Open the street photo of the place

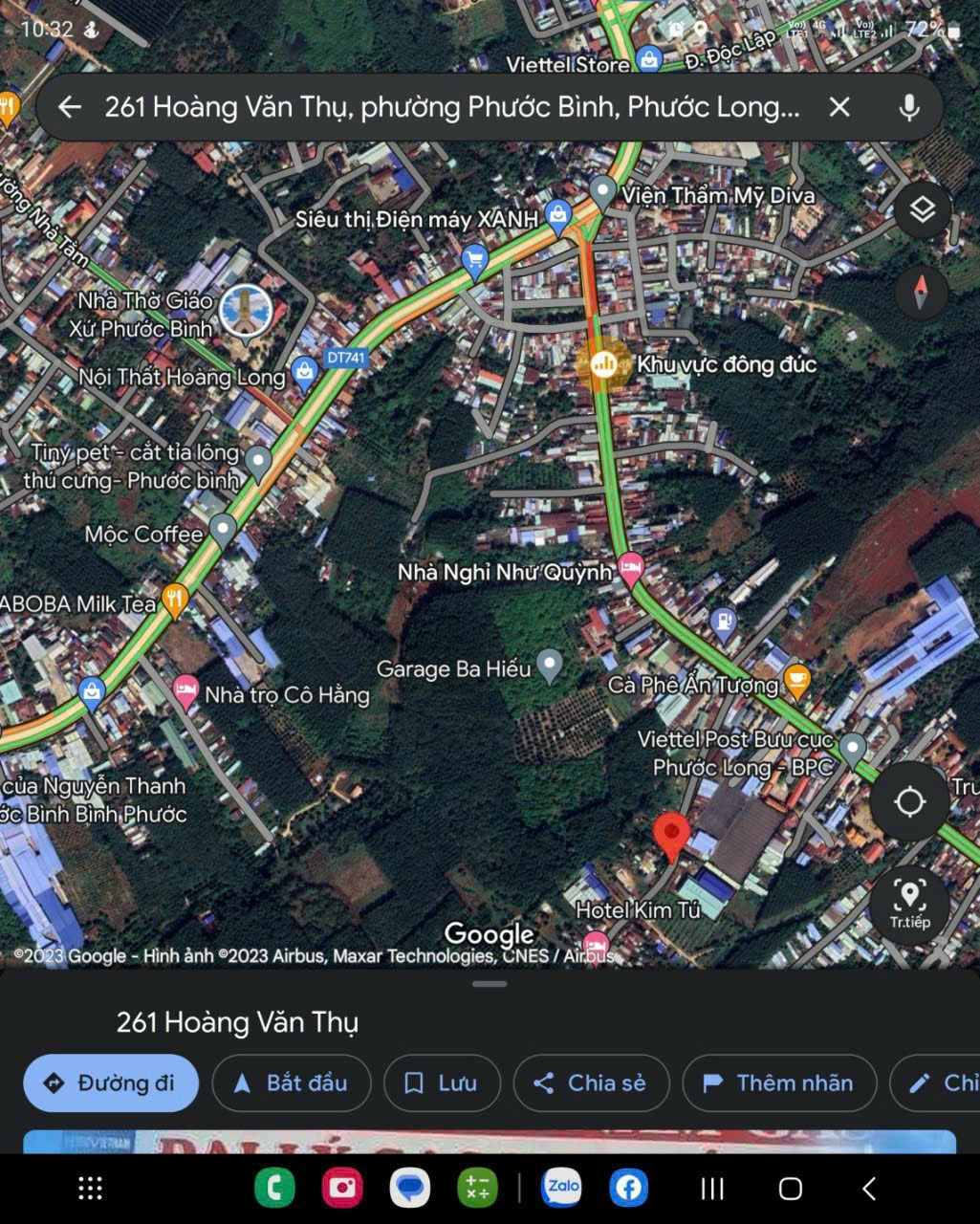click(x=490, y=1142)
